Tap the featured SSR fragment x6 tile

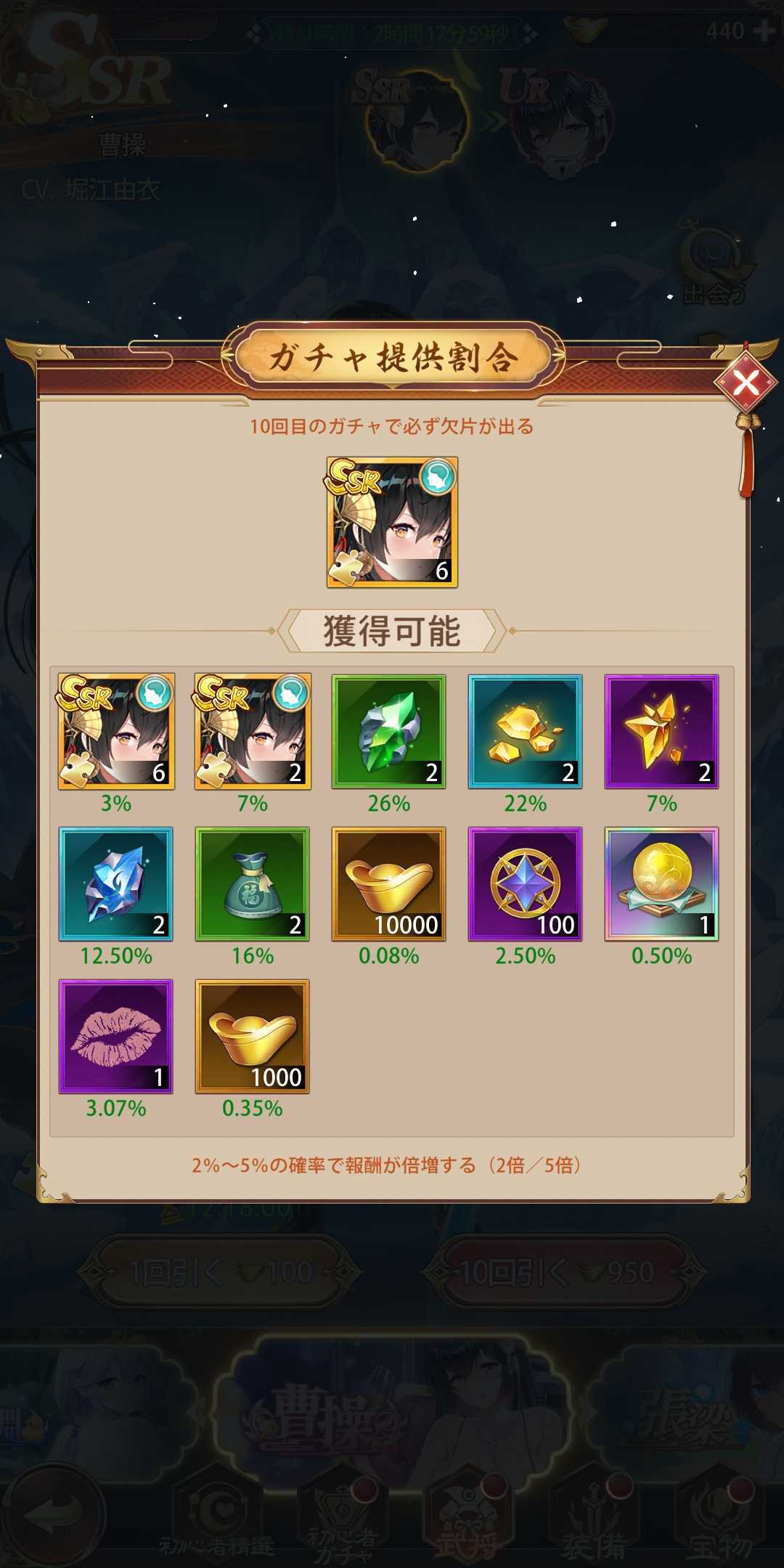tap(392, 522)
